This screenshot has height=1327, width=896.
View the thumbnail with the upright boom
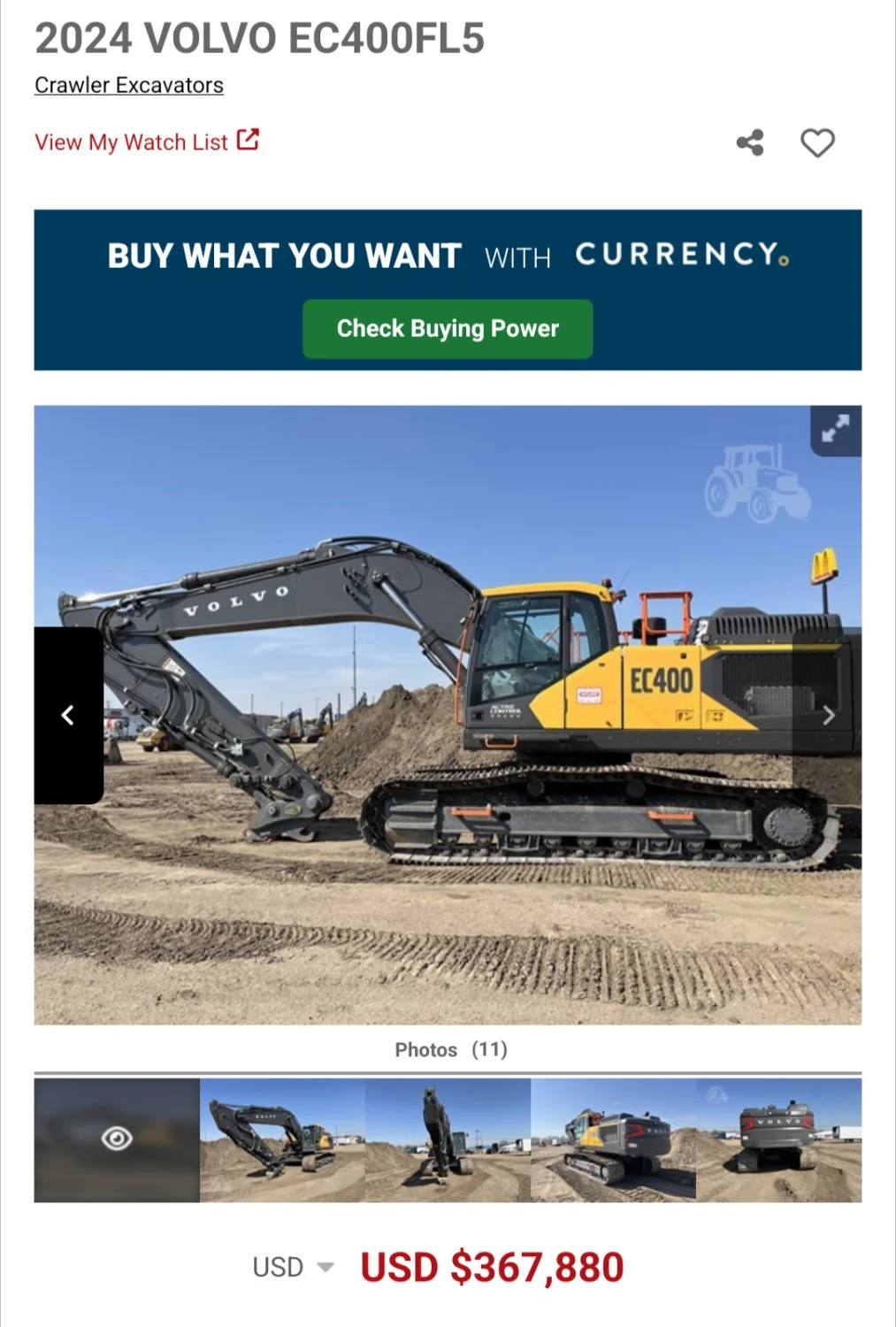coord(448,1139)
